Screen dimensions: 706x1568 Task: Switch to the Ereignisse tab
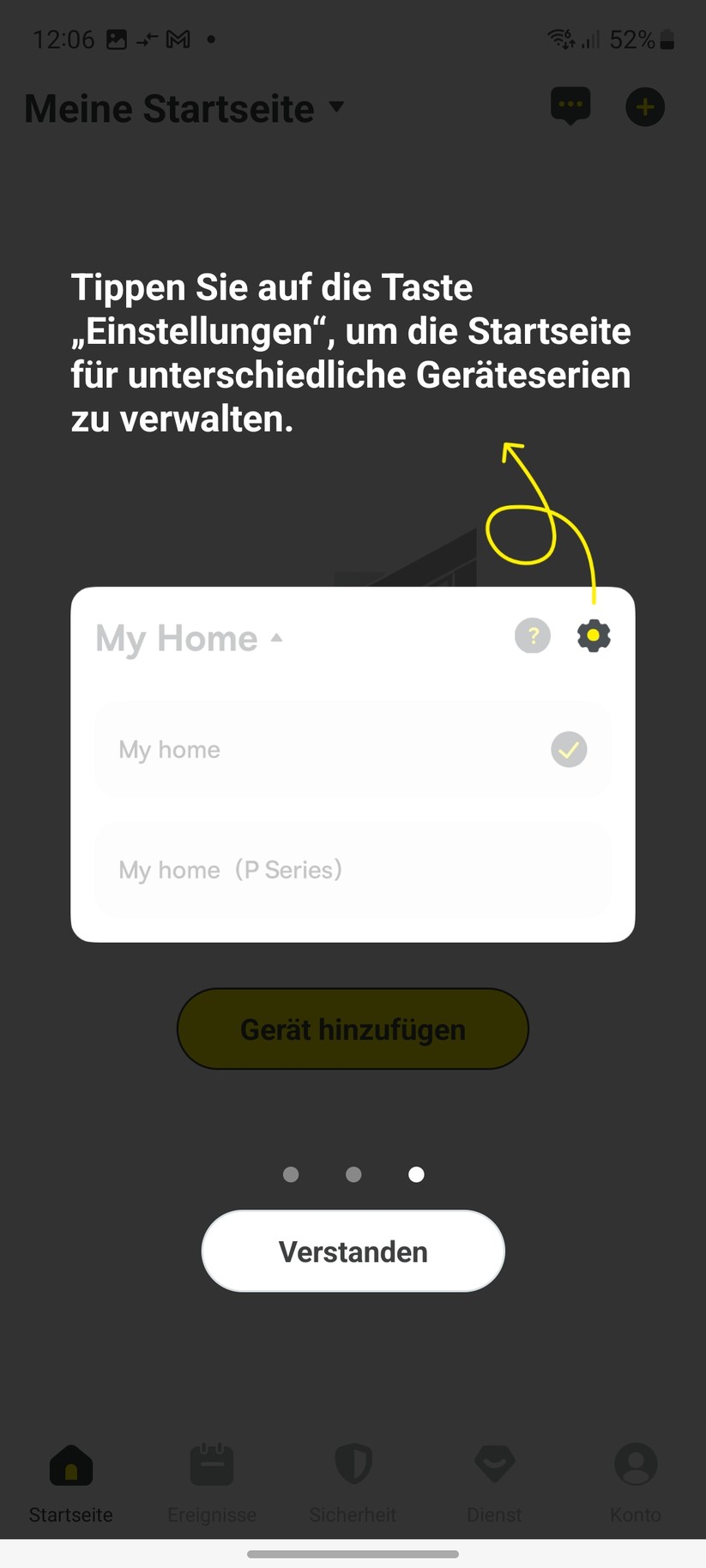tap(212, 1479)
